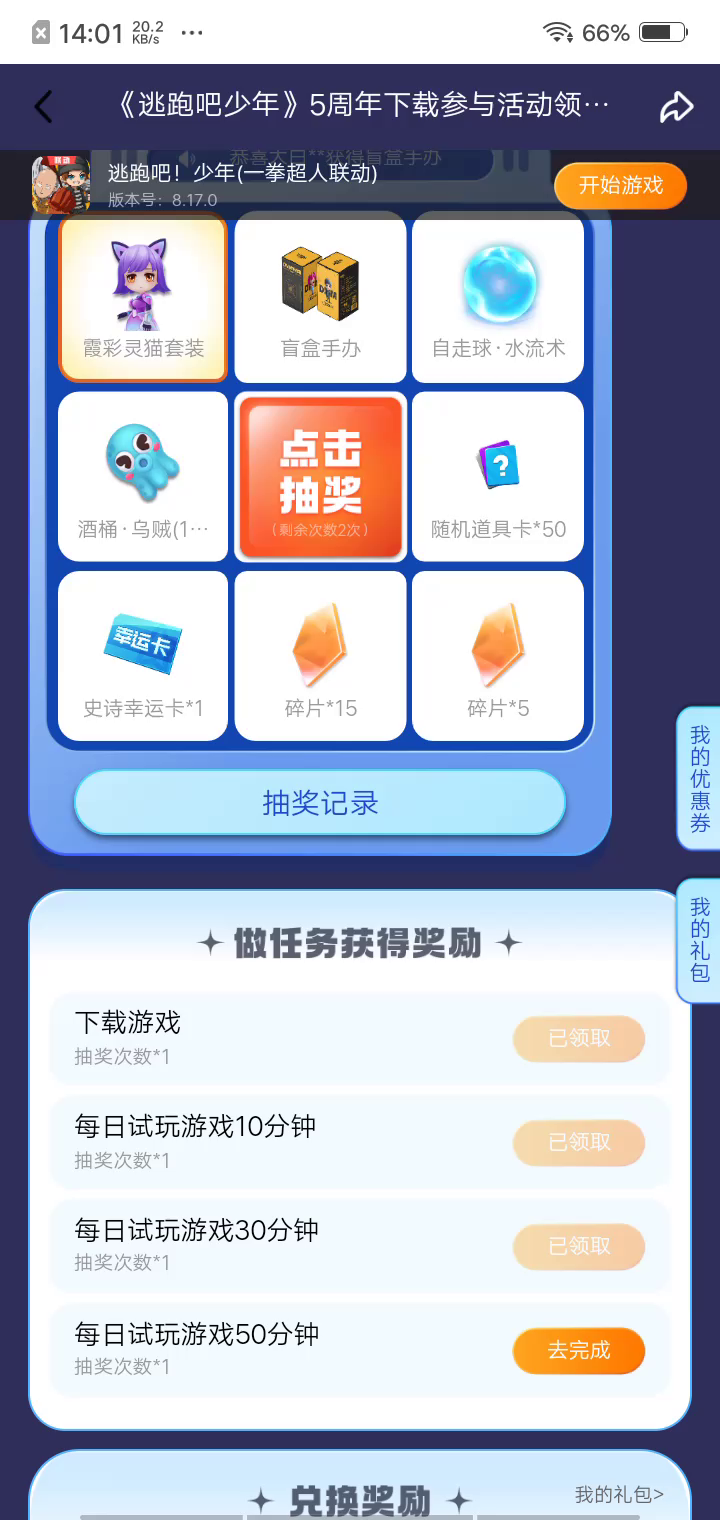Tap 开始游戏 to start the game
720x1520 pixels.
620,186
